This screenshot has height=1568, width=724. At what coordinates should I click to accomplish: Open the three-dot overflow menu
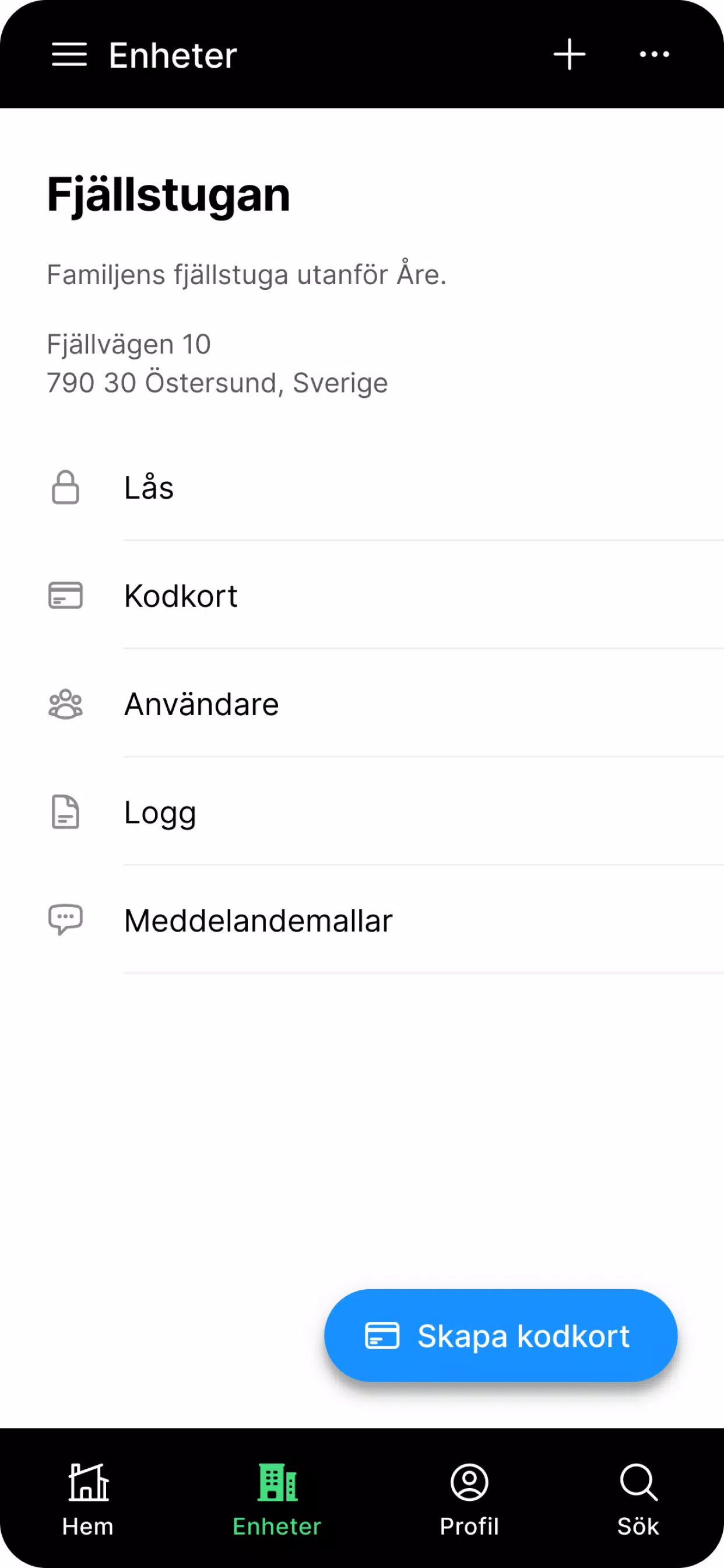[x=655, y=55]
